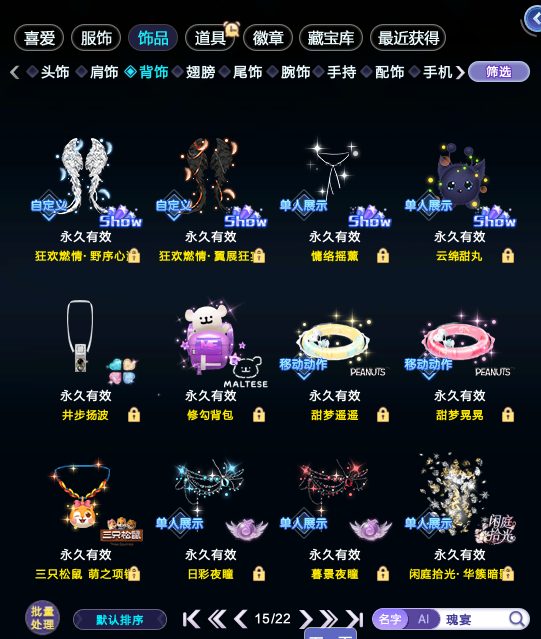Select the 头饰 subcategory
Screen dimensions: 541x639
pos(55,72)
